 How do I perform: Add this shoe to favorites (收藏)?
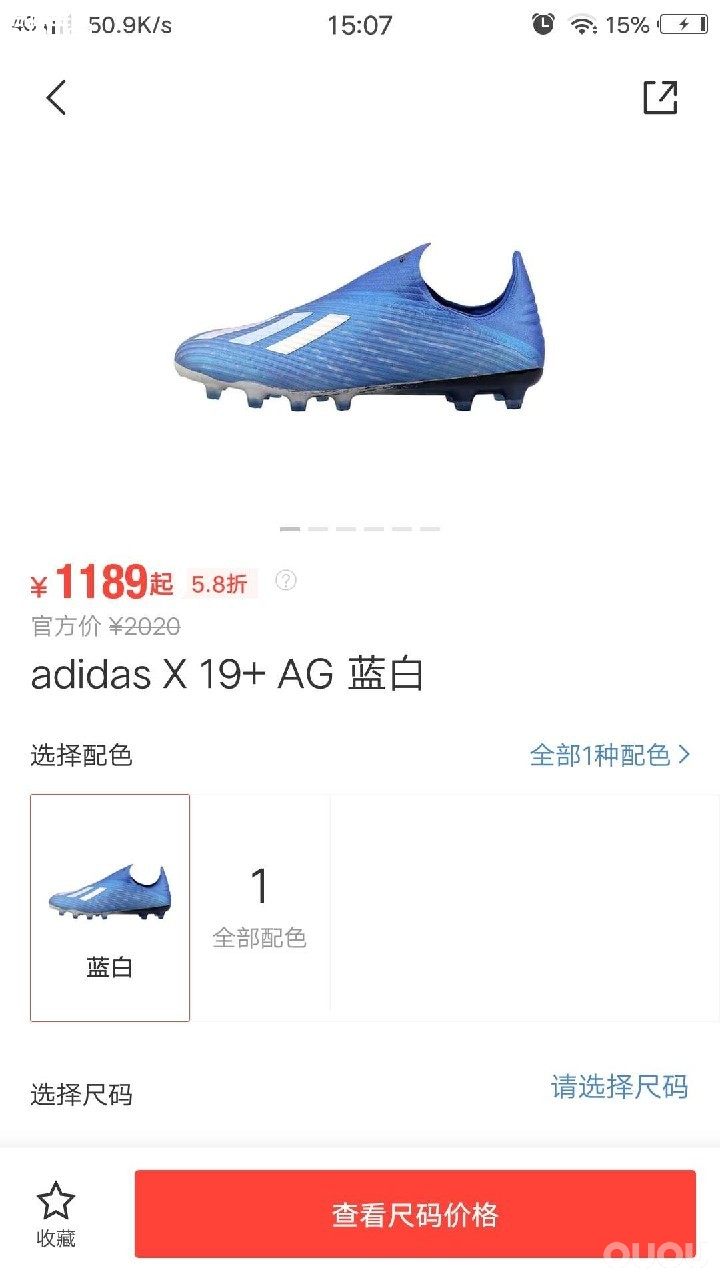coord(56,1213)
